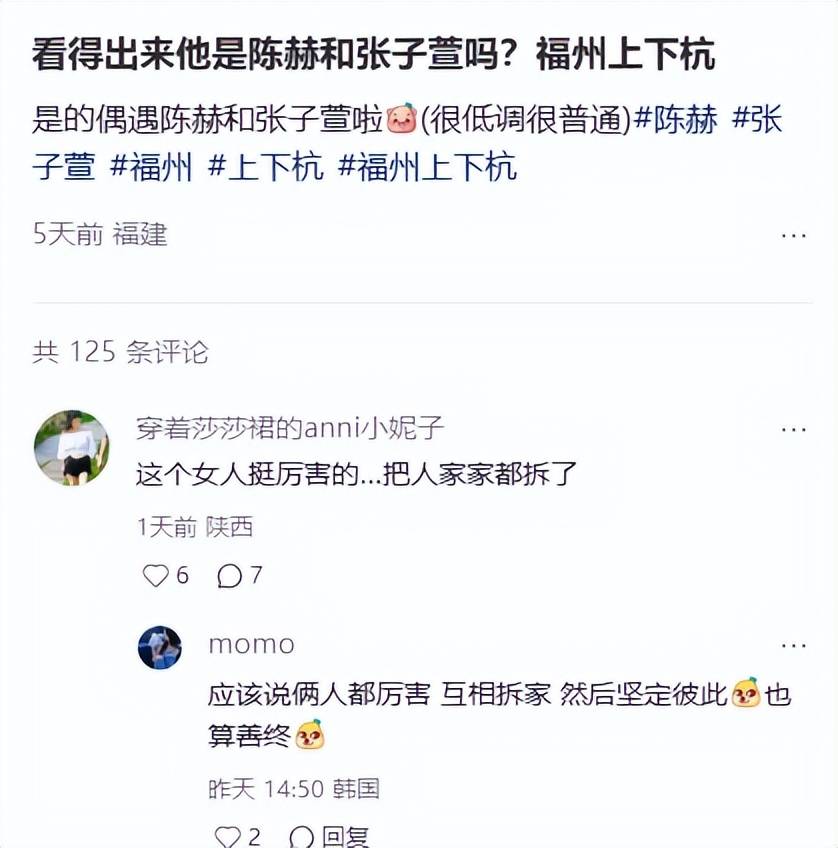838x848 pixels.
Task: Open the #陈赫 hashtag
Action: pos(676,121)
